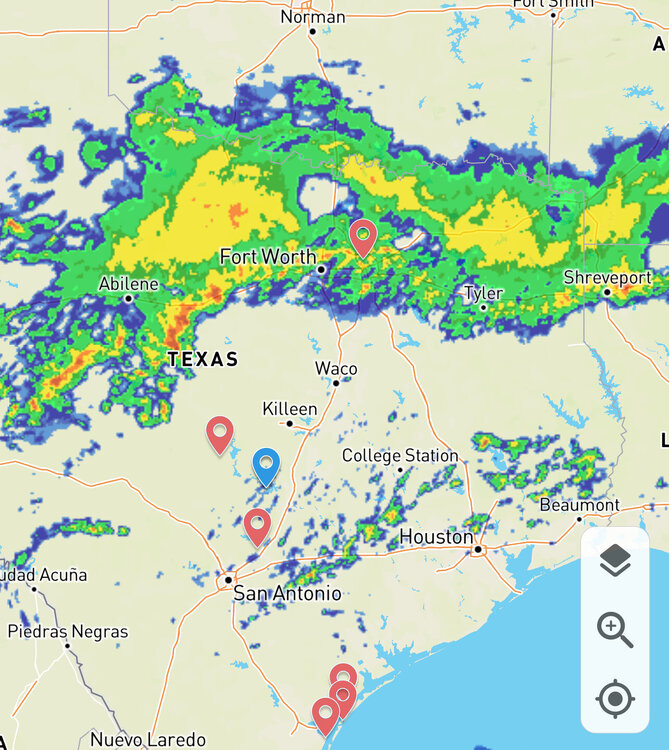The image size is (669, 750).
Task: Select the red pin southwest of Killeen
Action: pos(220,433)
